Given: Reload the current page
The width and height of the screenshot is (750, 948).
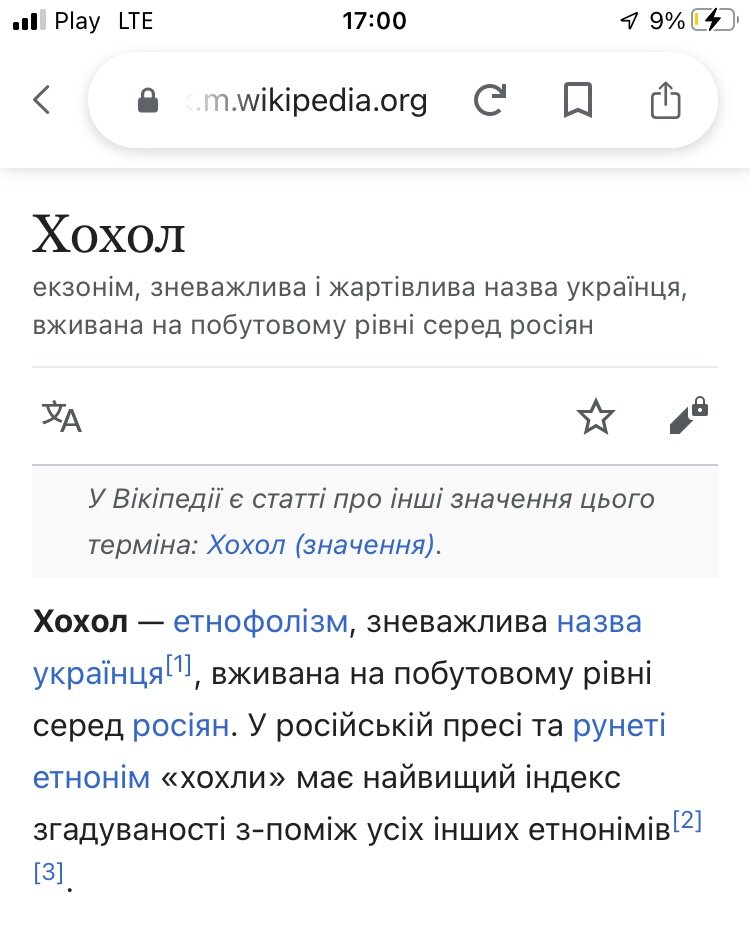Looking at the screenshot, I should (x=490, y=100).
